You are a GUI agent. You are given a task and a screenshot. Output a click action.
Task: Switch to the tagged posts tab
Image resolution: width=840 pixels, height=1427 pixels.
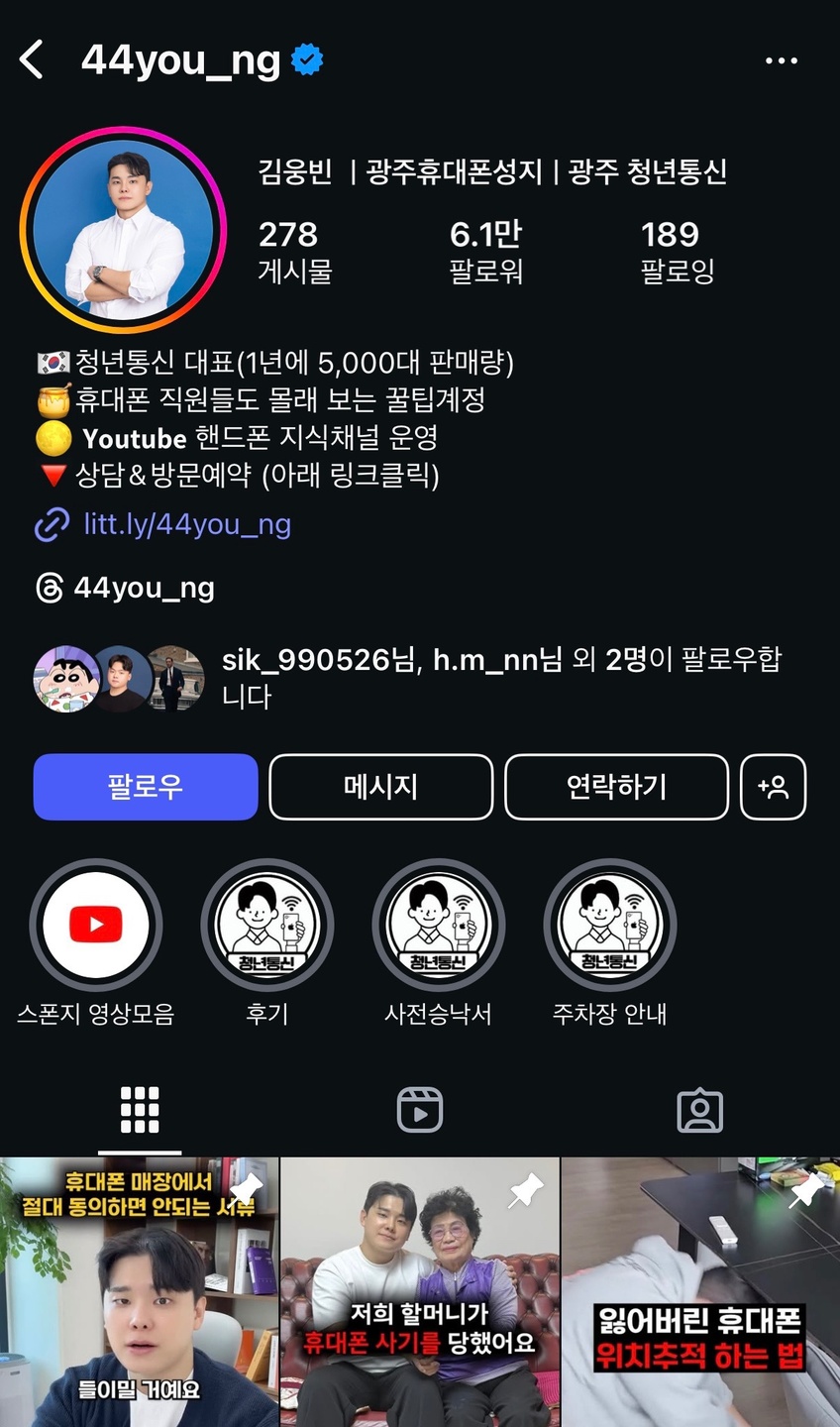[x=699, y=1110]
